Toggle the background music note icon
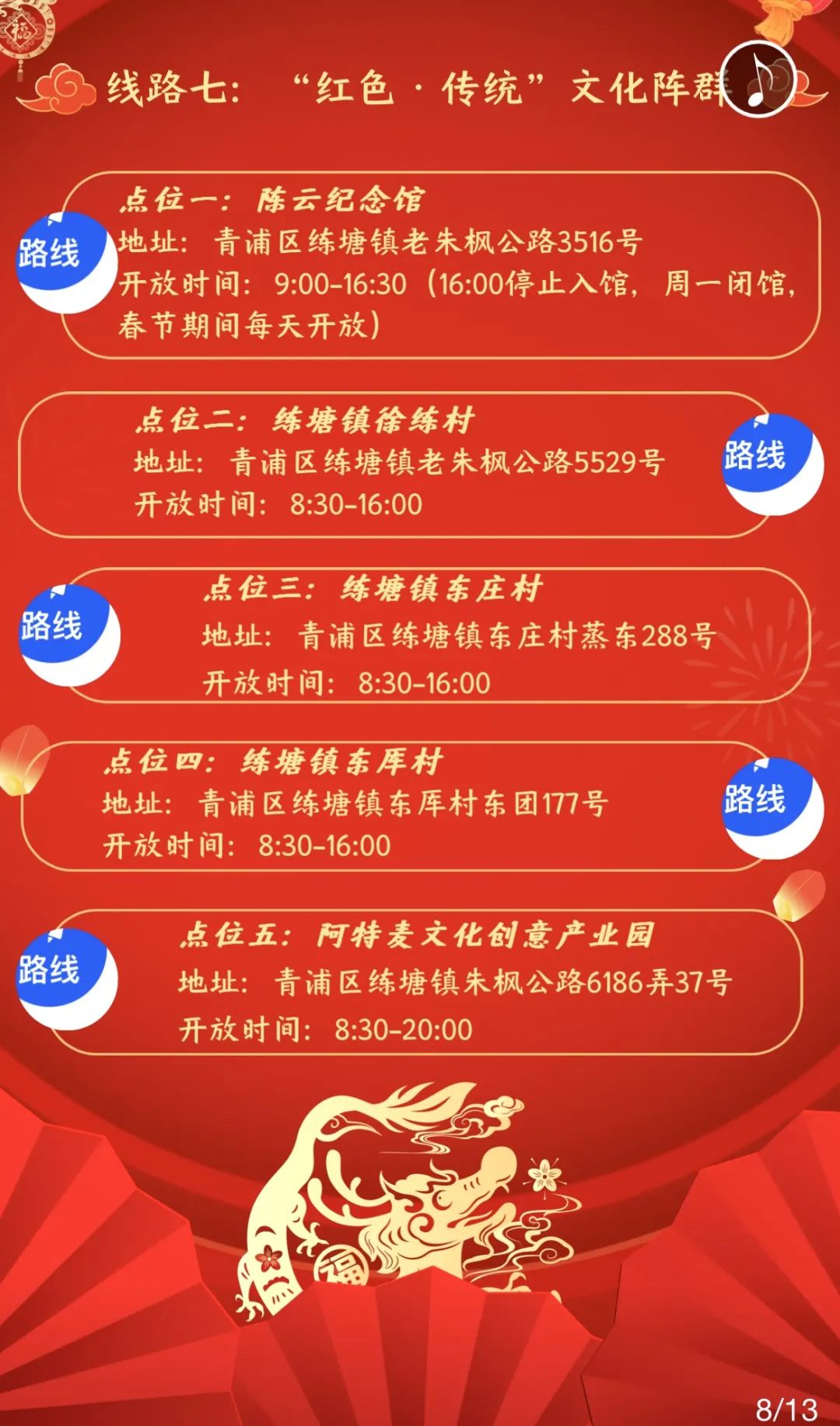Image resolution: width=840 pixels, height=1426 pixels. coord(758,79)
